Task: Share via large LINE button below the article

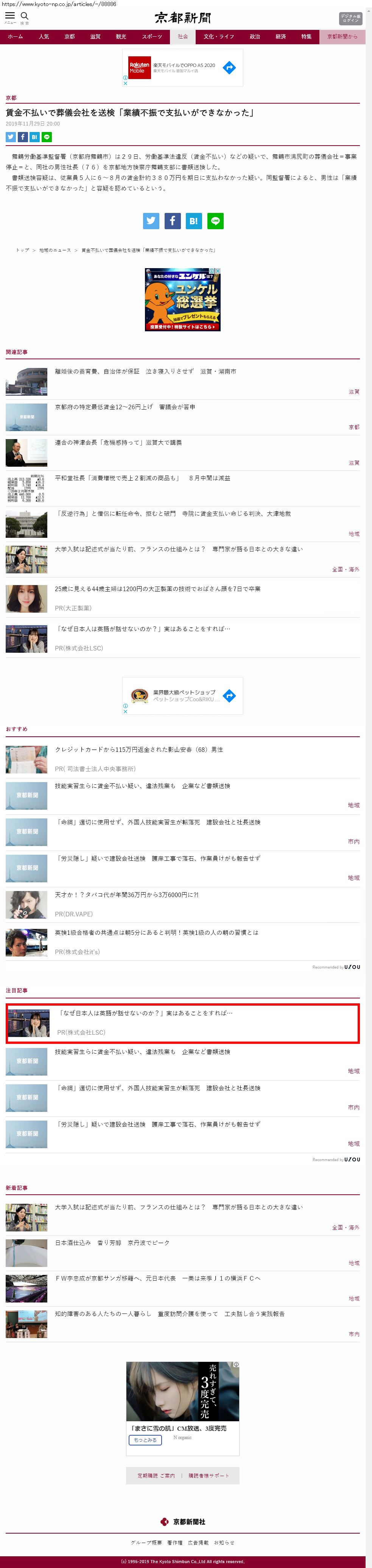Action: click(x=215, y=221)
